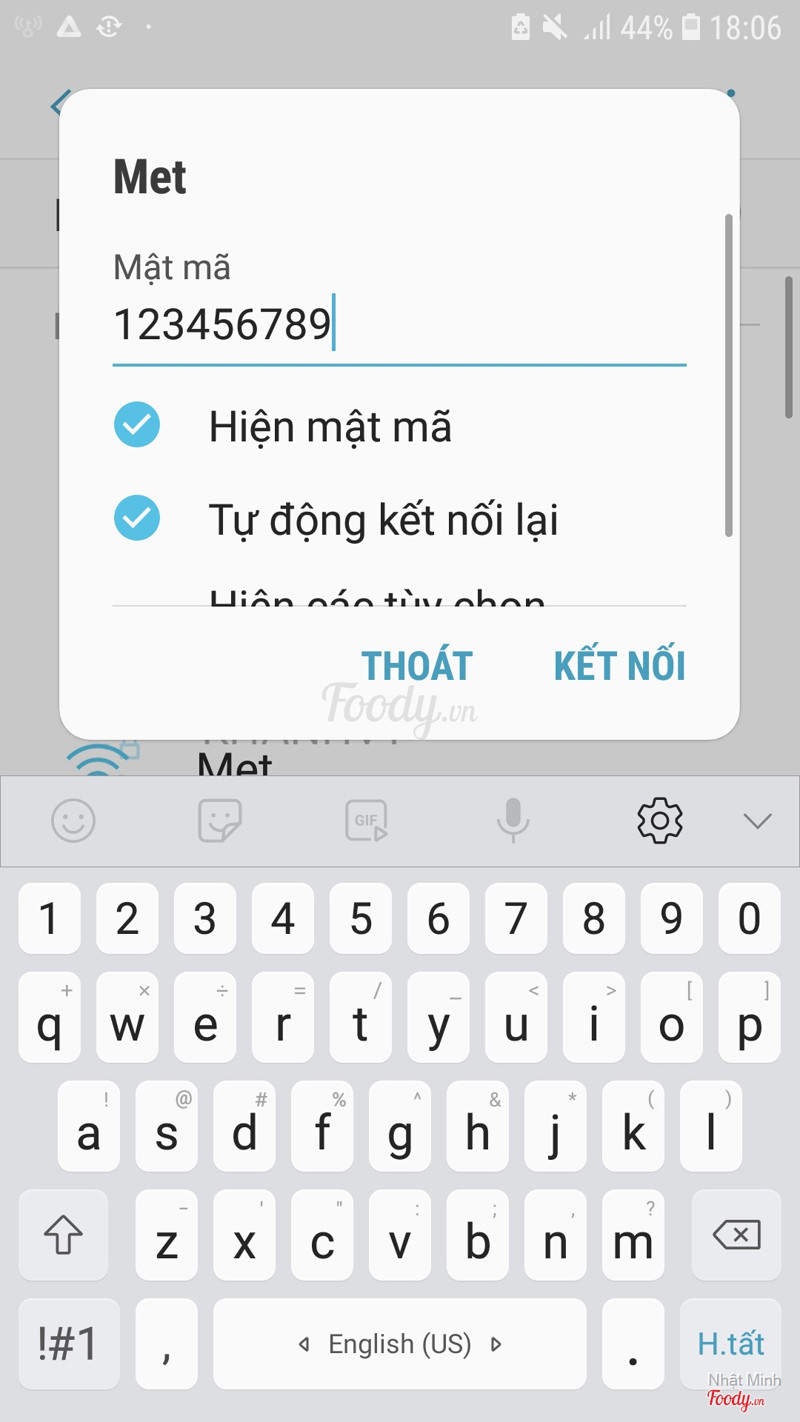Tap the shift key
This screenshot has height=1422, width=800.
tap(63, 1236)
